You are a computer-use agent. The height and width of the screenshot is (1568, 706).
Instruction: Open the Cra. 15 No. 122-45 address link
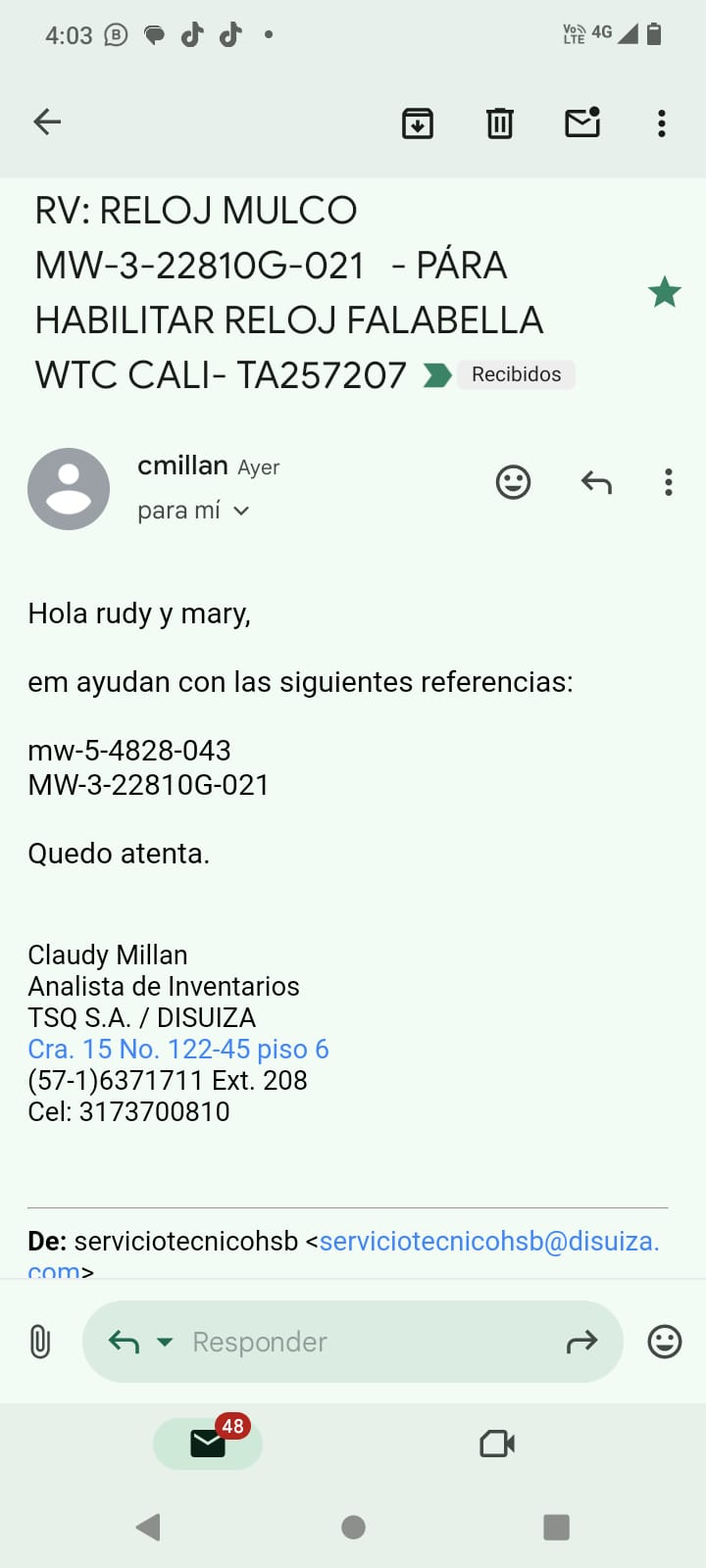point(177,1049)
